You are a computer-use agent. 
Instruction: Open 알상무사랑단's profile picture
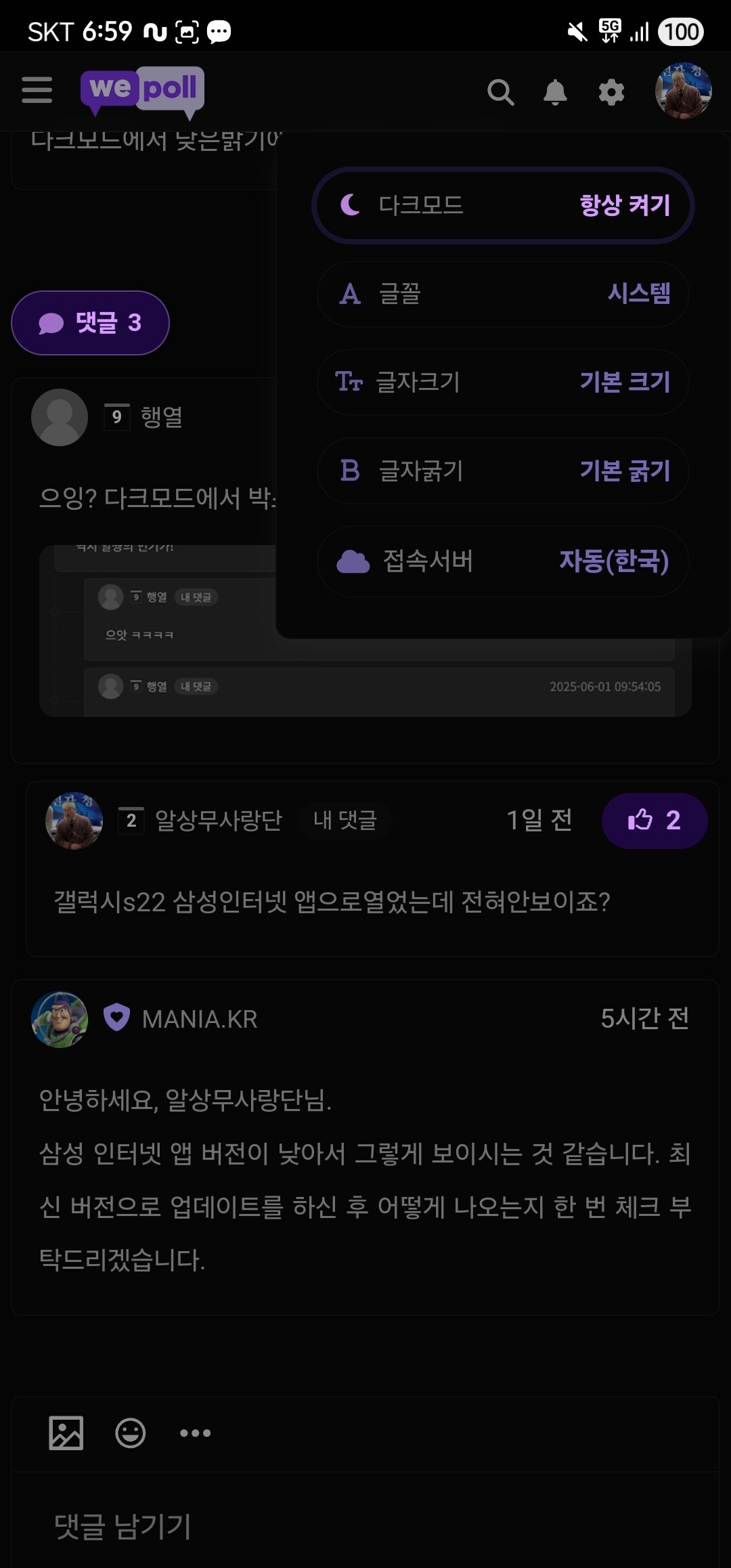tap(74, 821)
